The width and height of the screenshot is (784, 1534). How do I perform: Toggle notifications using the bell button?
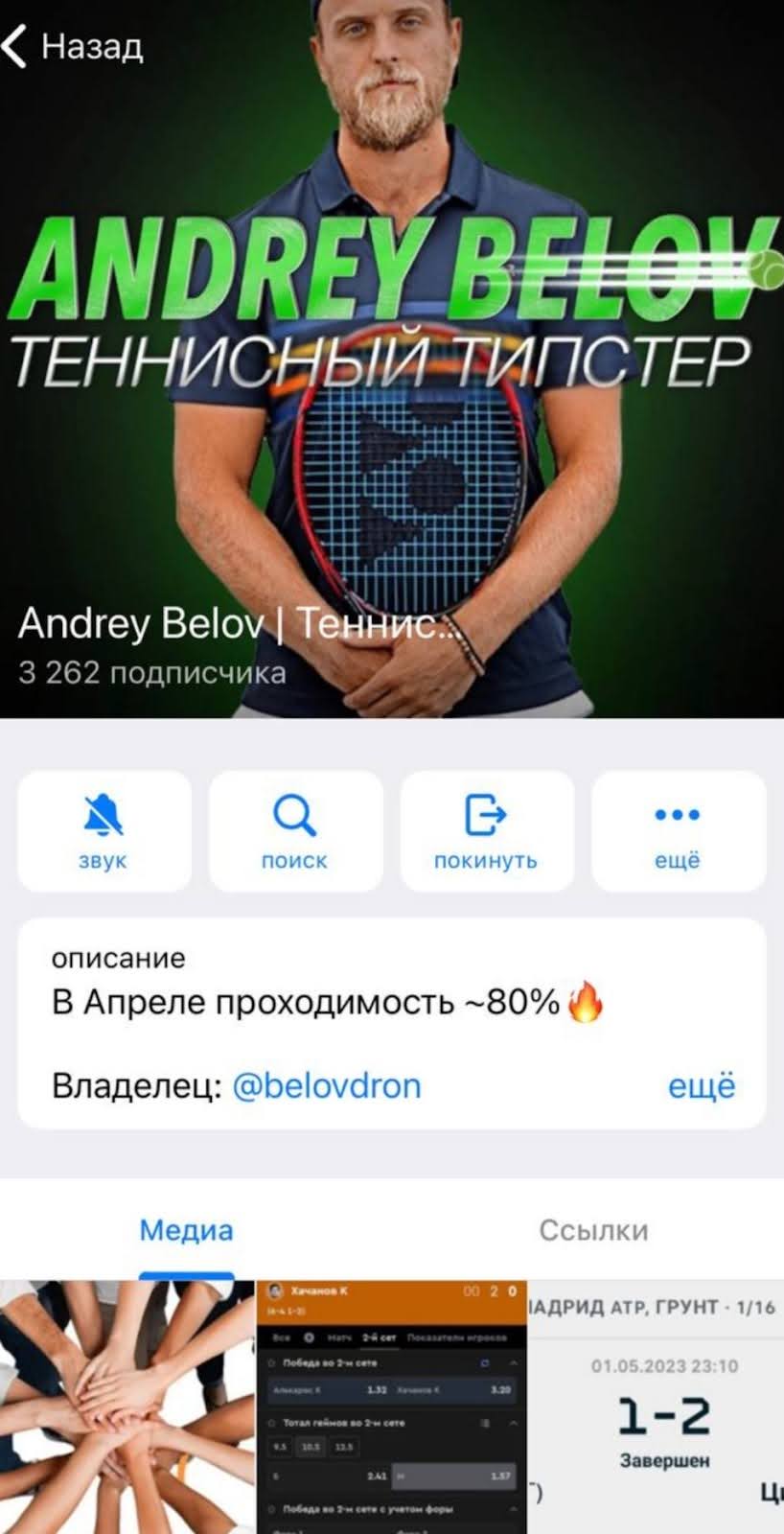104,816
